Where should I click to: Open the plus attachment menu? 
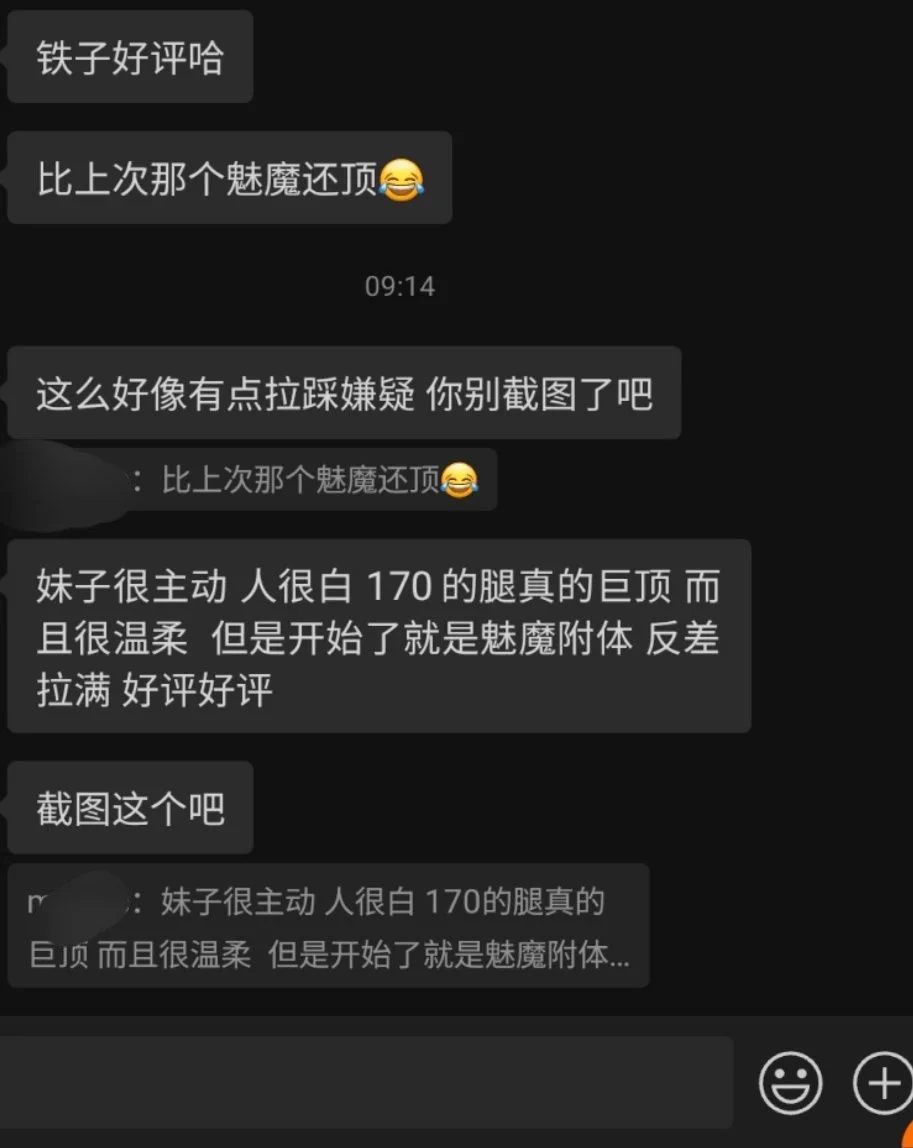pos(882,1082)
